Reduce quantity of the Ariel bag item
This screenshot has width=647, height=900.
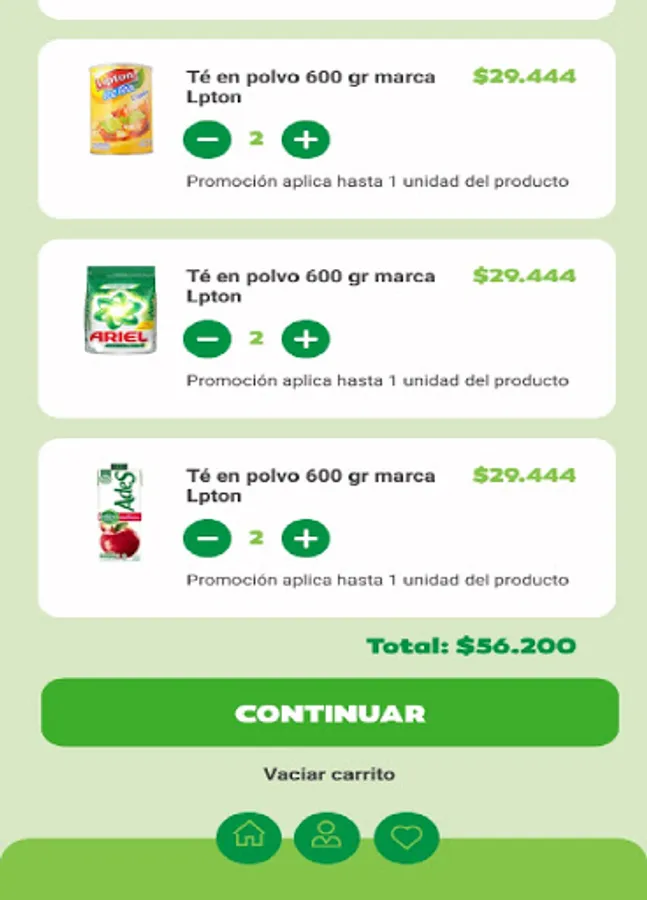pos(207,340)
